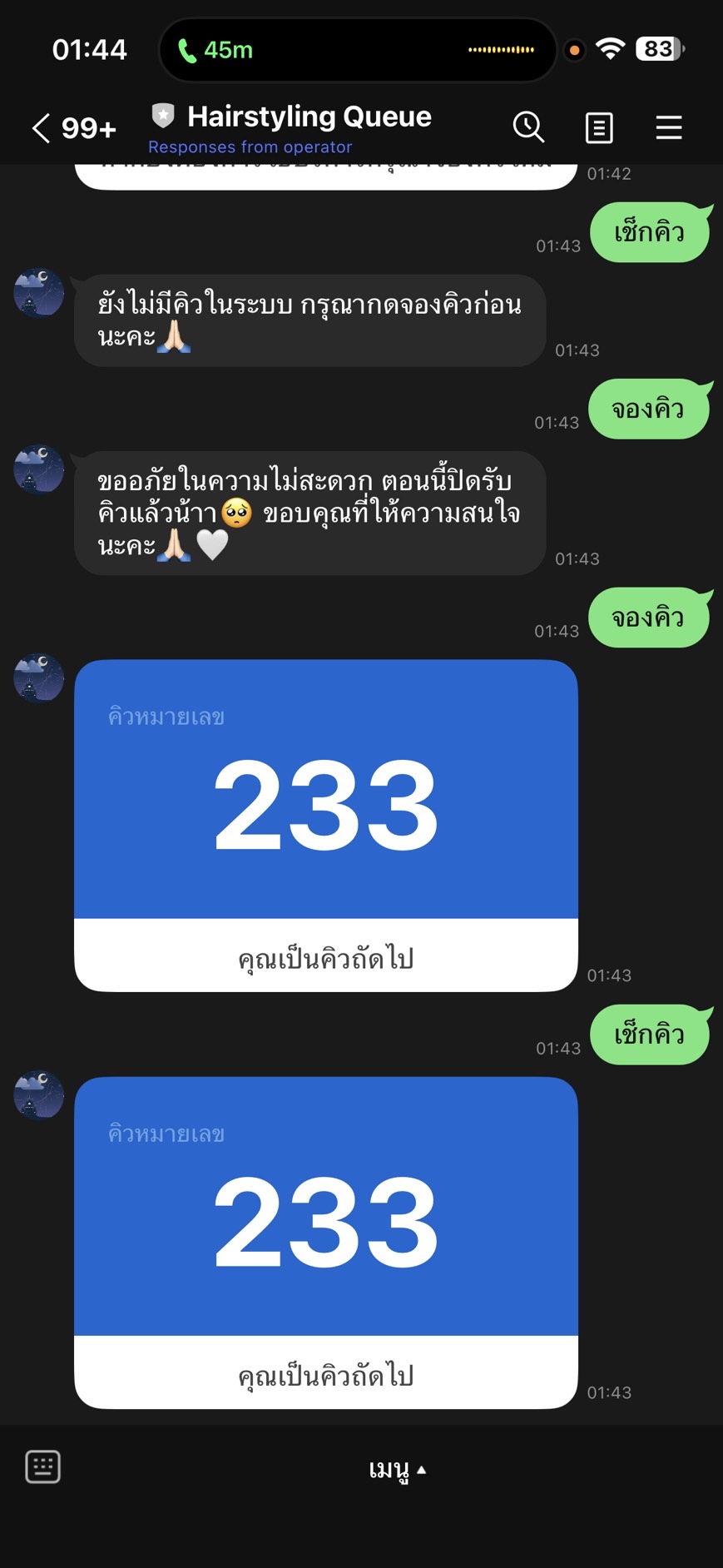This screenshot has width=723, height=1568.
Task: Tap the Wi-Fi icon in the status bar
Action: (x=611, y=48)
